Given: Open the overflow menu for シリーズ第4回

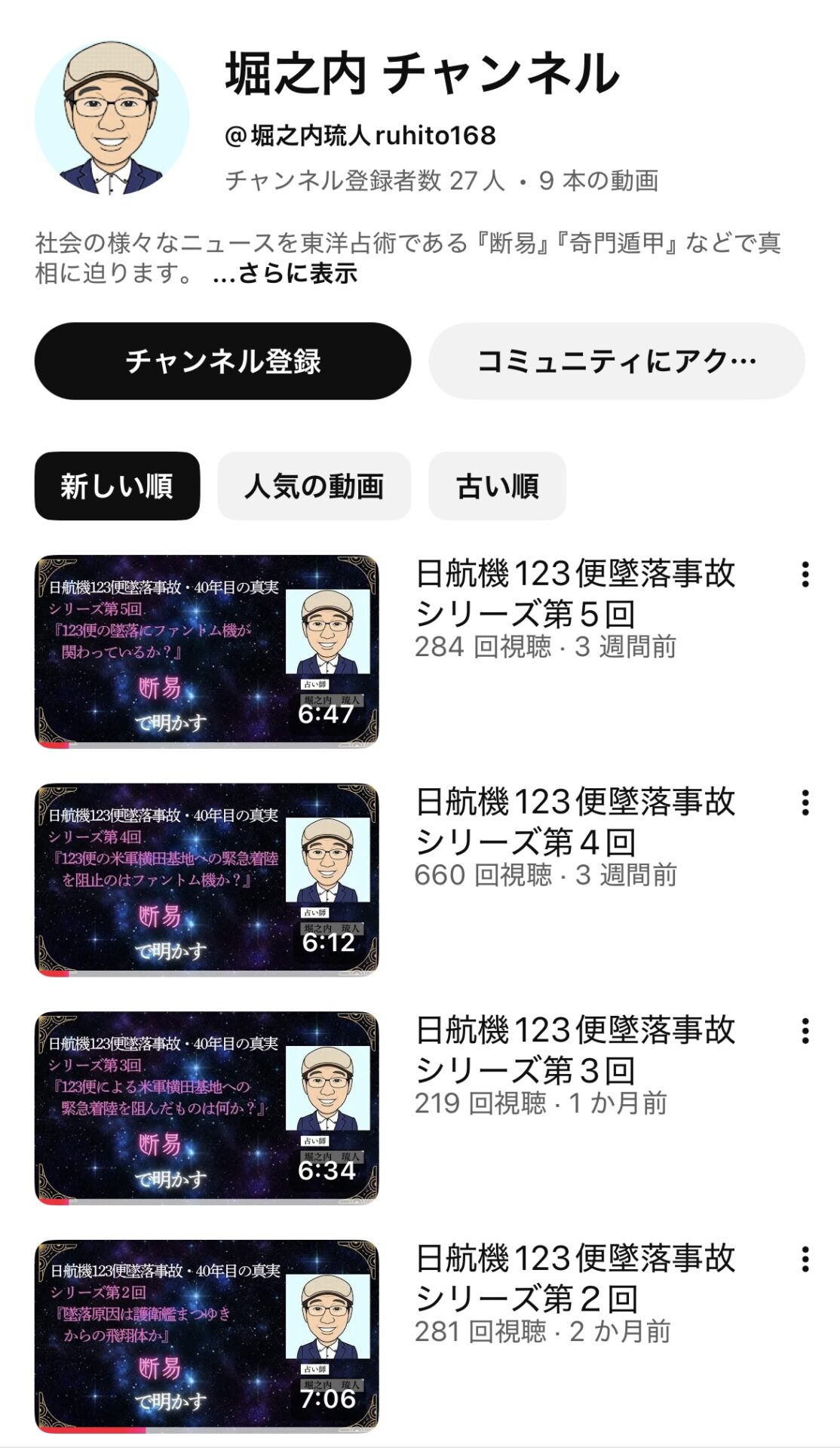Looking at the screenshot, I should point(805,802).
